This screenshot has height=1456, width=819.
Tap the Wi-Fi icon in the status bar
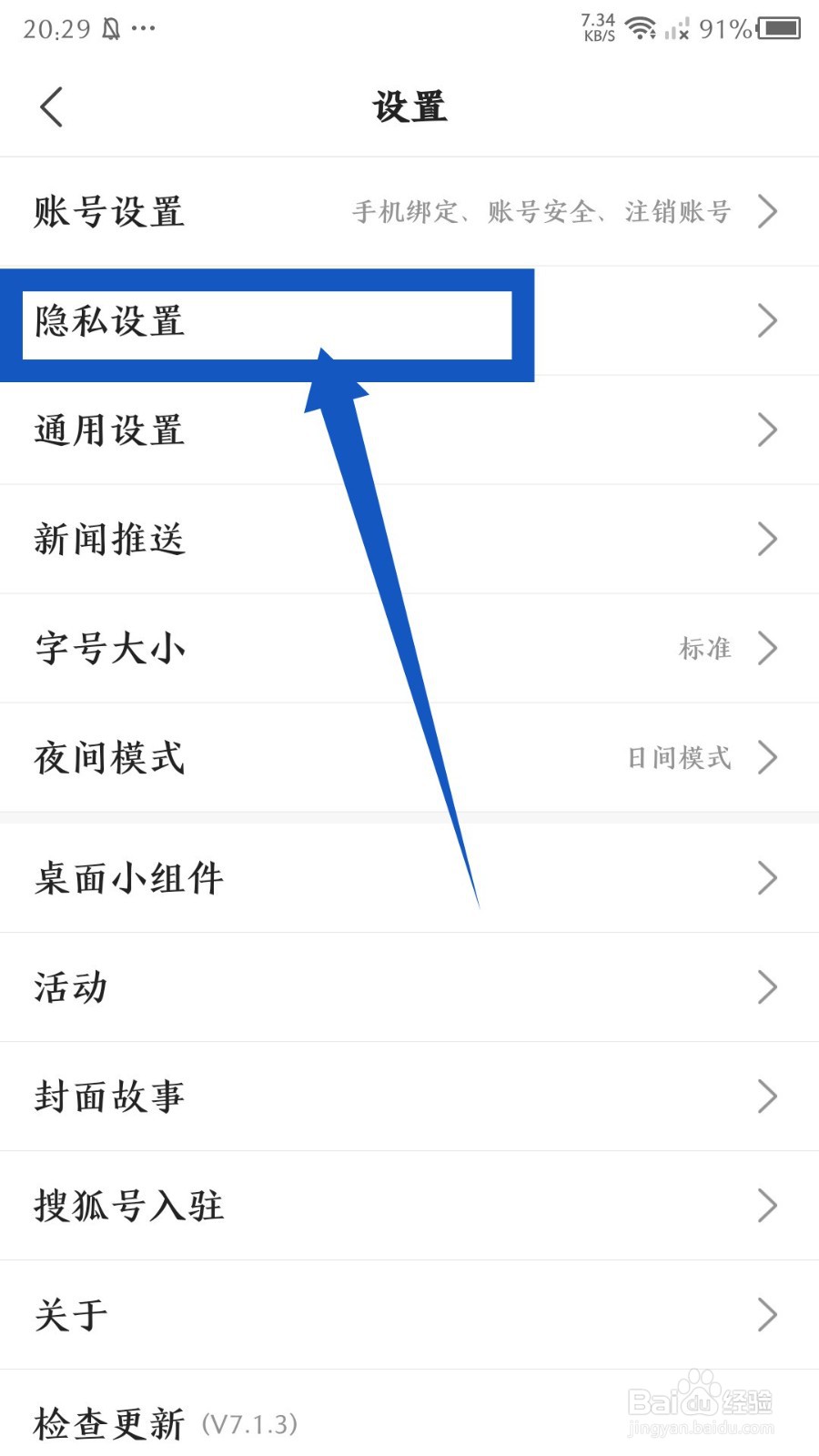pyautogui.click(x=642, y=27)
